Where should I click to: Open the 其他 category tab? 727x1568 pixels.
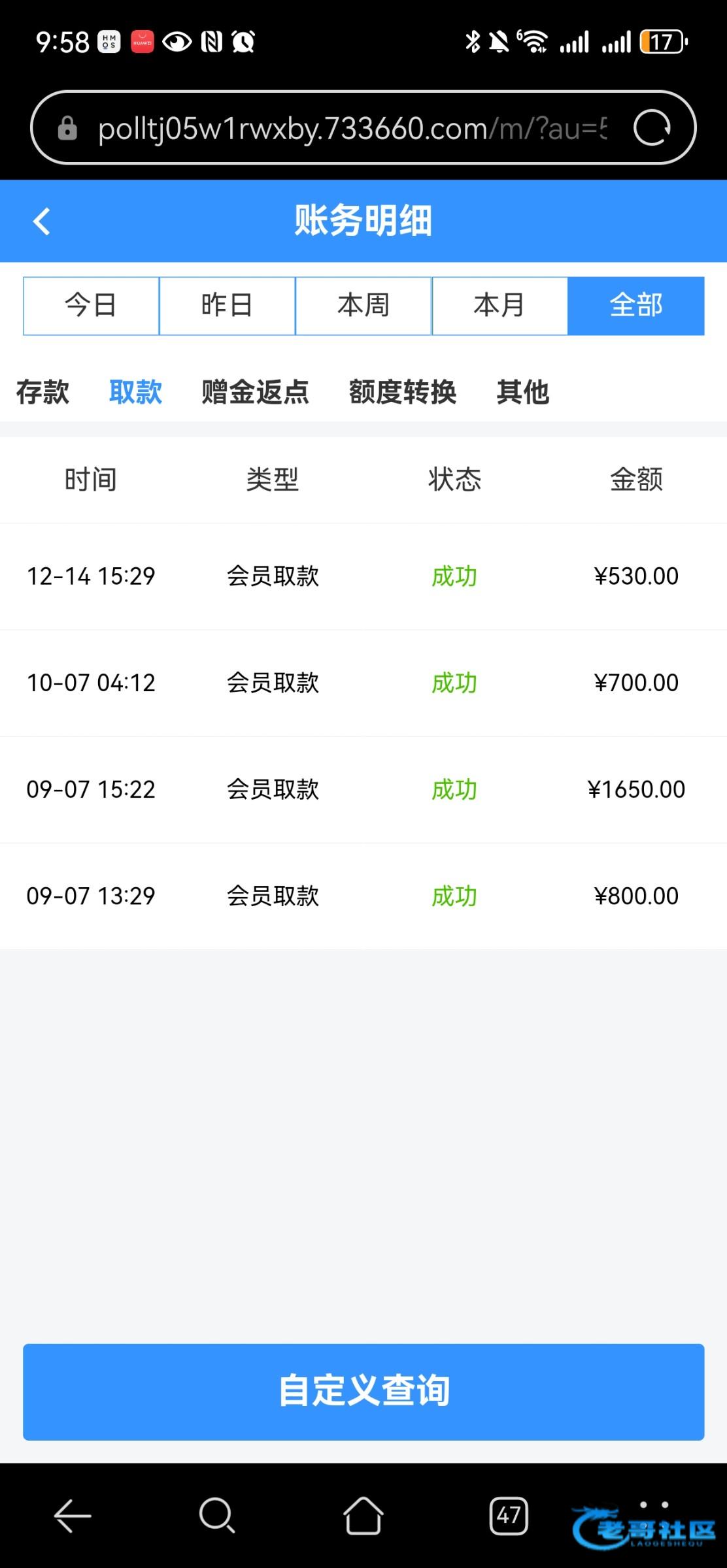(x=522, y=392)
